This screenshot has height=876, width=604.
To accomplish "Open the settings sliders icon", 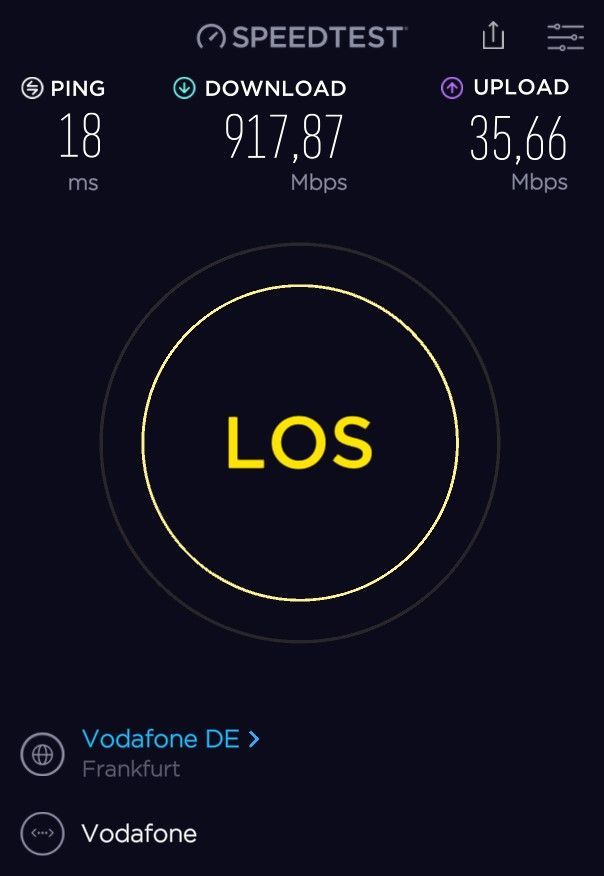I will [x=565, y=37].
